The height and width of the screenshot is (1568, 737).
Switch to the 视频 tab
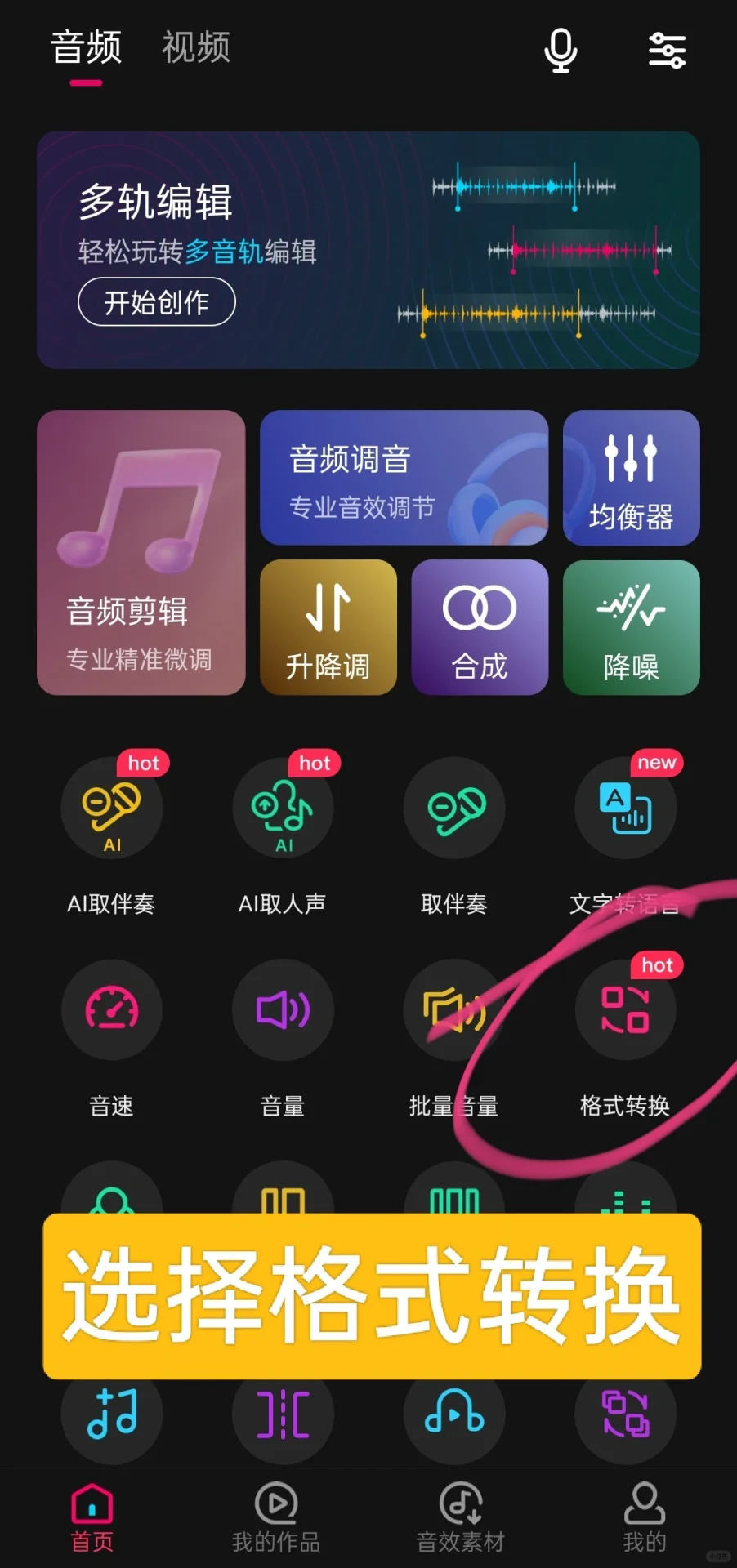click(x=196, y=47)
